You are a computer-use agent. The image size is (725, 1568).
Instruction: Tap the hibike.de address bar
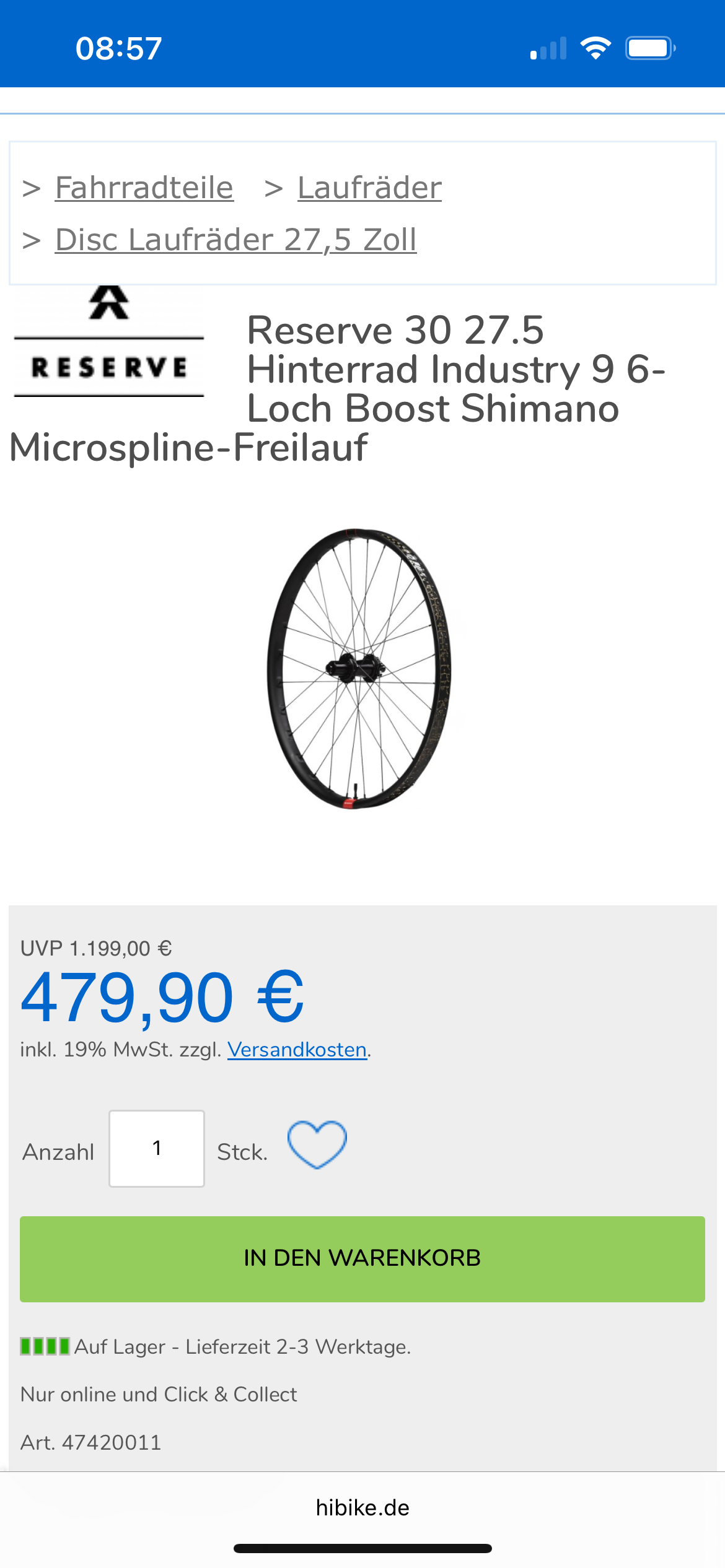click(362, 1508)
